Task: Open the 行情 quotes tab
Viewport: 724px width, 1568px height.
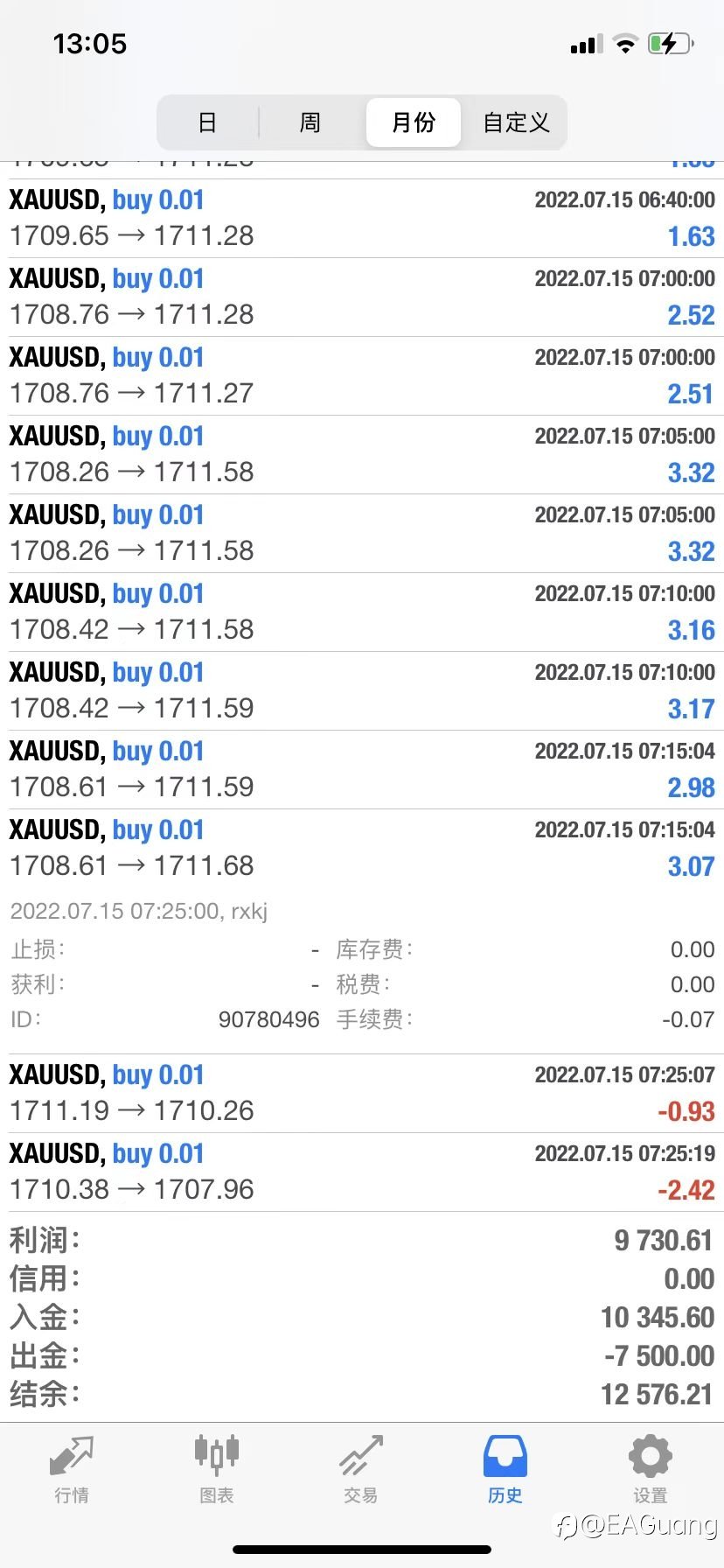Action: (x=72, y=1470)
